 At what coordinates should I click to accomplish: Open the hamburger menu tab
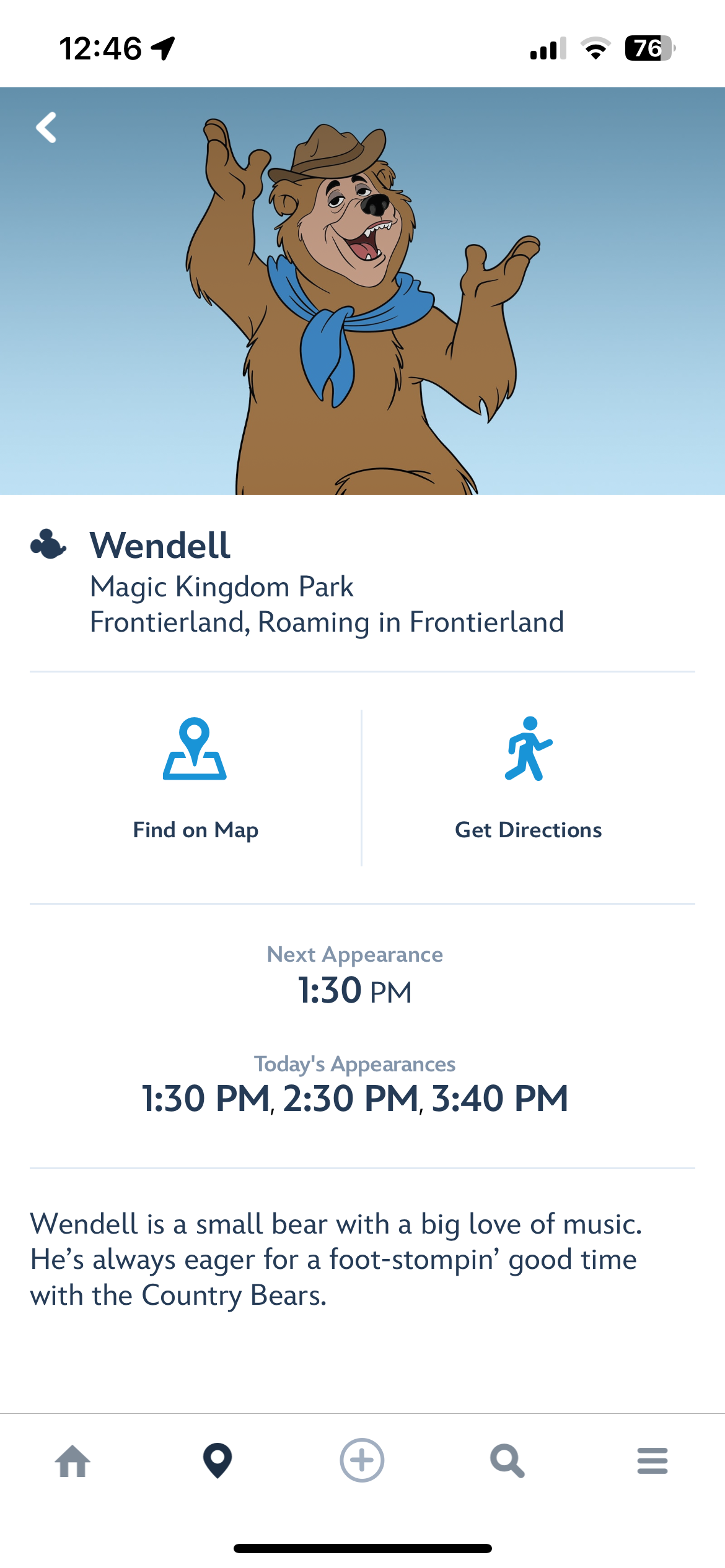coord(652,1461)
